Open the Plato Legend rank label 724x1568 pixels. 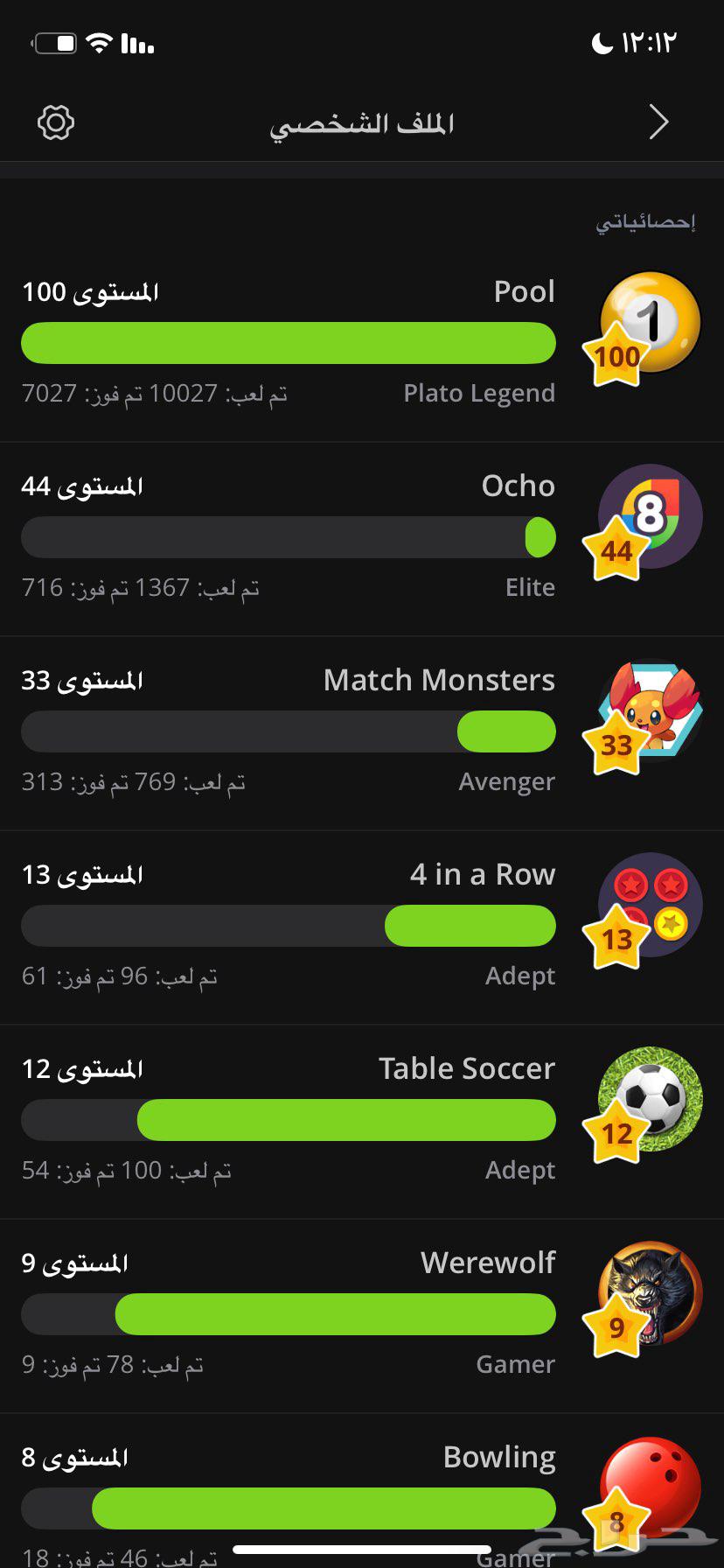[x=478, y=393]
